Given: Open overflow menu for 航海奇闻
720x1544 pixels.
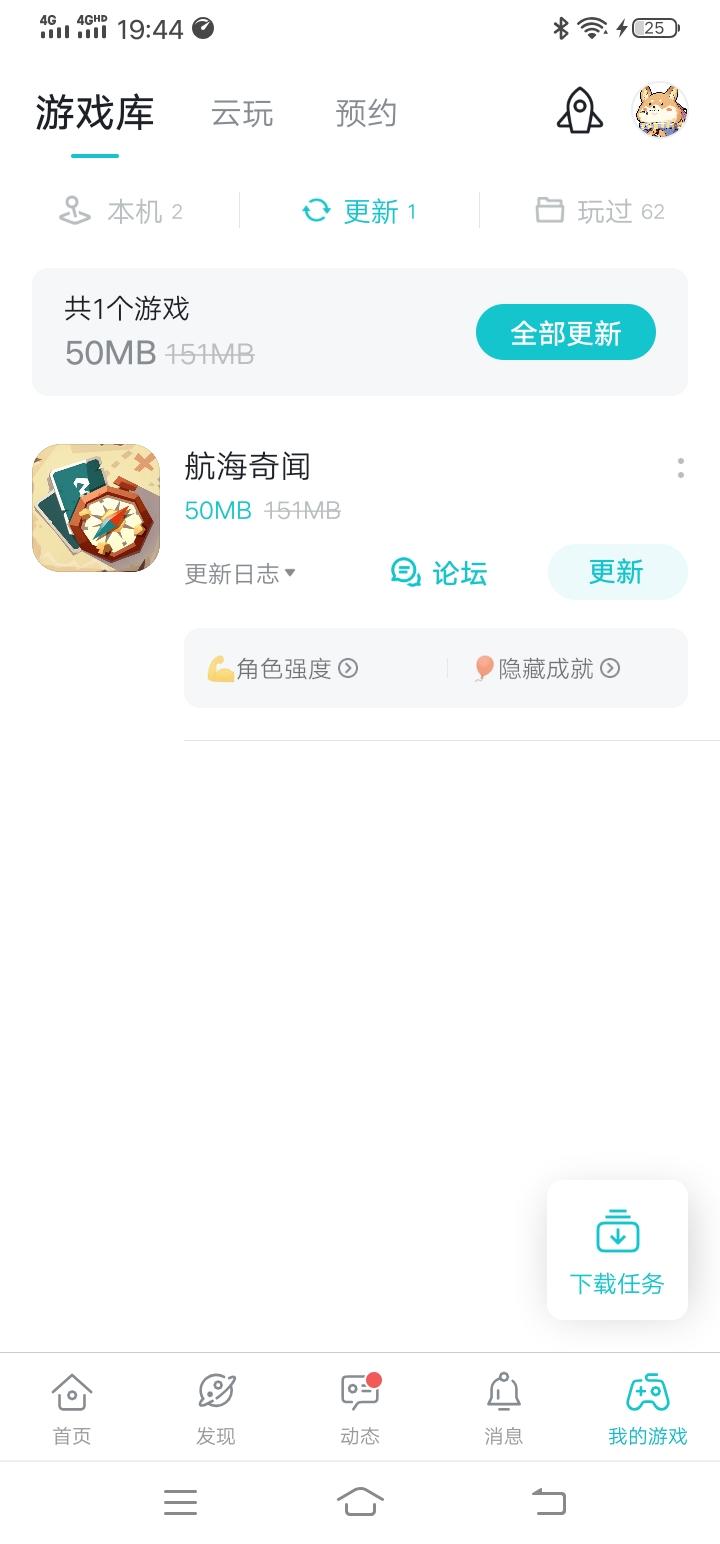Looking at the screenshot, I should click(x=680, y=468).
